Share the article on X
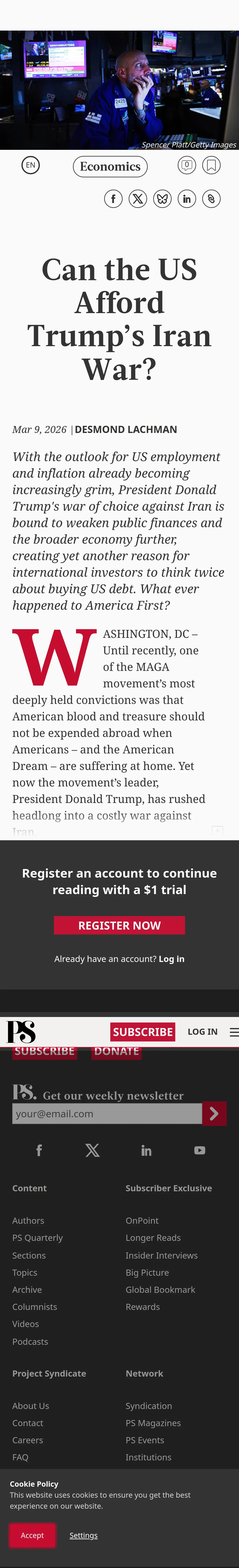Image resolution: width=239 pixels, height=1568 pixels. [x=138, y=199]
